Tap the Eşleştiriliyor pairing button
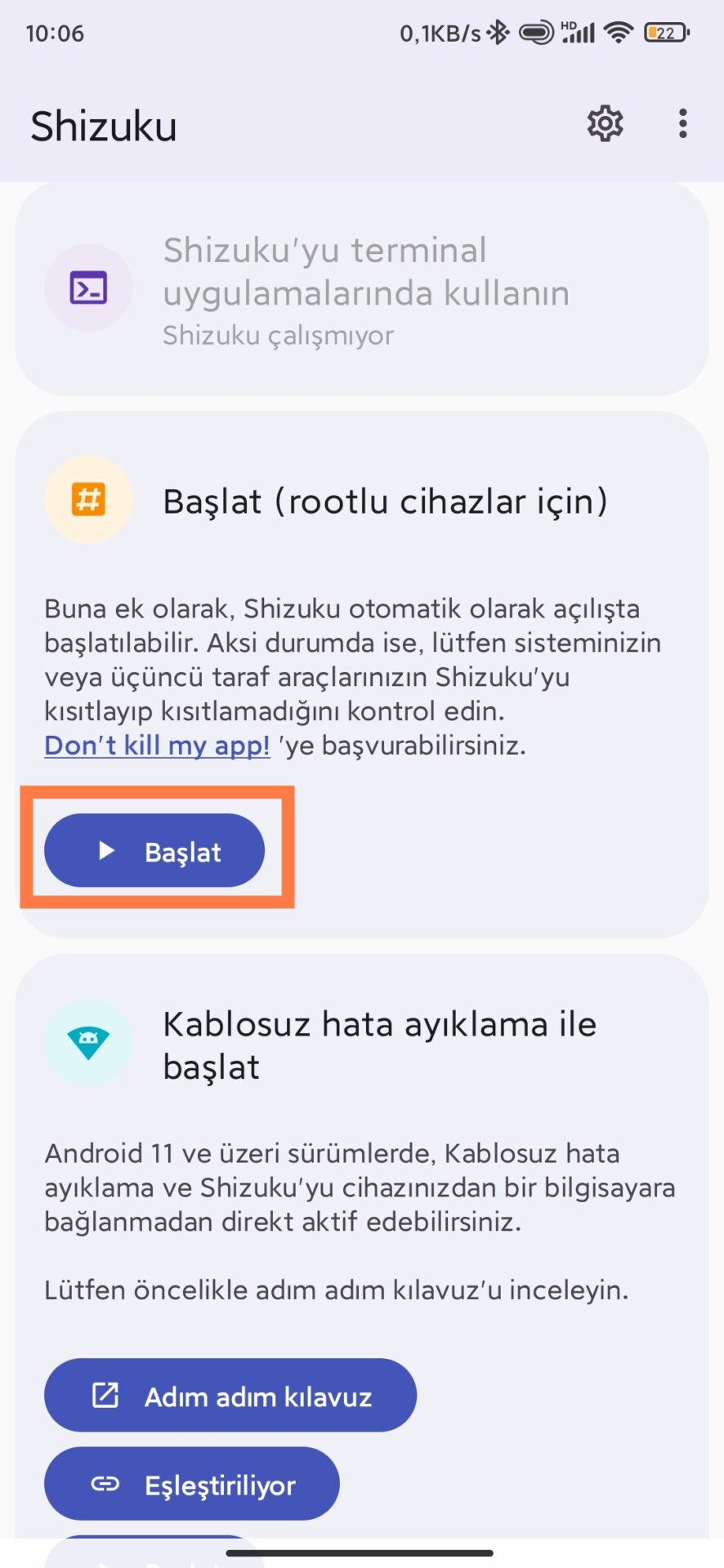The image size is (724, 1568). 191,1483
